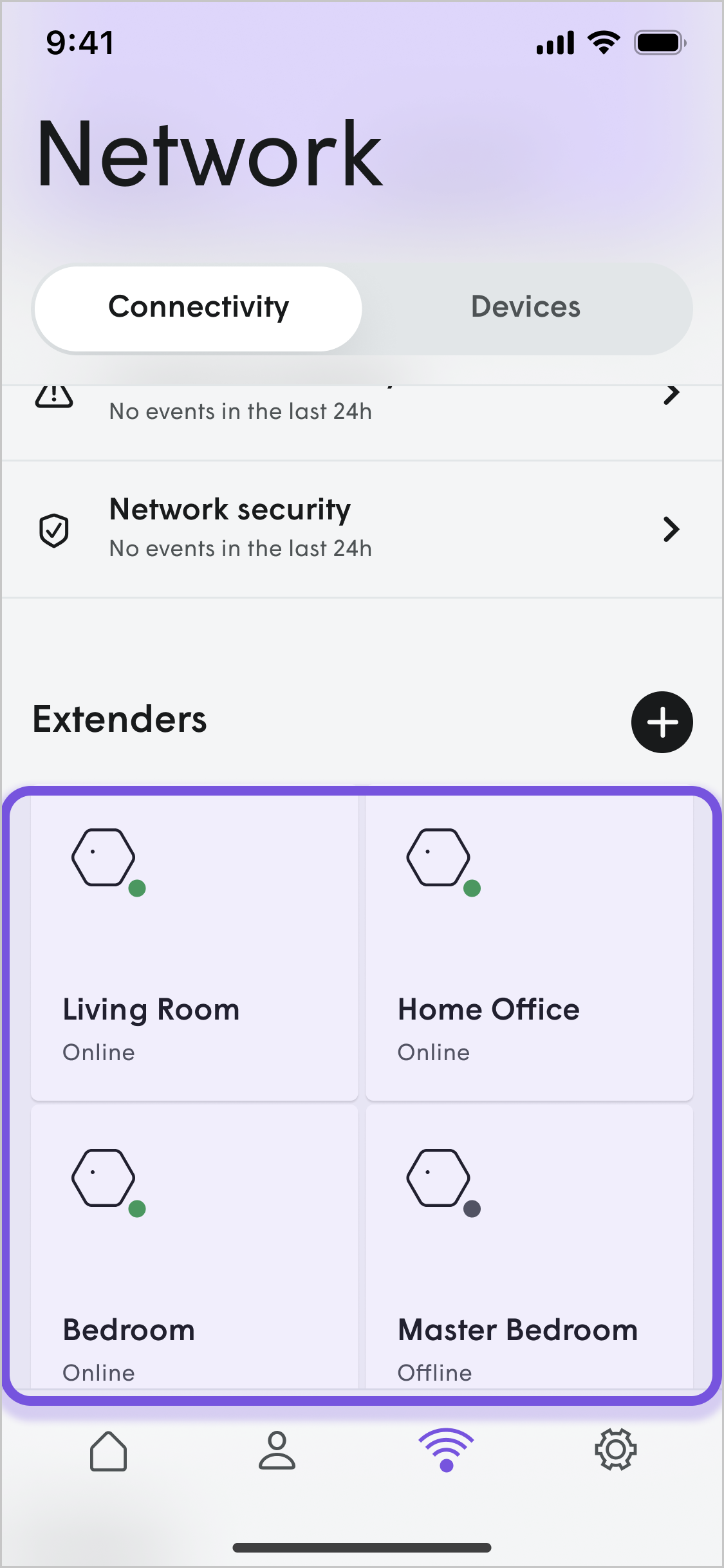
Task: Open the profile tab in bottom bar
Action: (x=277, y=1451)
